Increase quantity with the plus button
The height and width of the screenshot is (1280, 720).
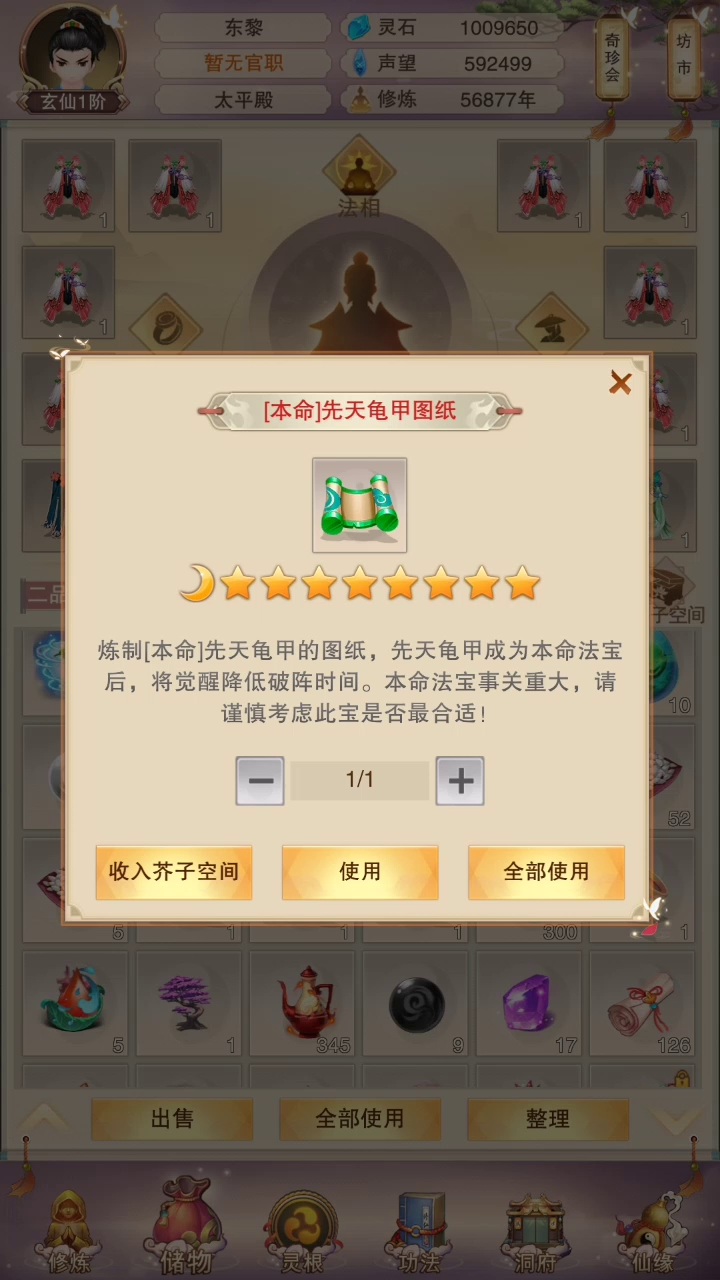coord(460,781)
